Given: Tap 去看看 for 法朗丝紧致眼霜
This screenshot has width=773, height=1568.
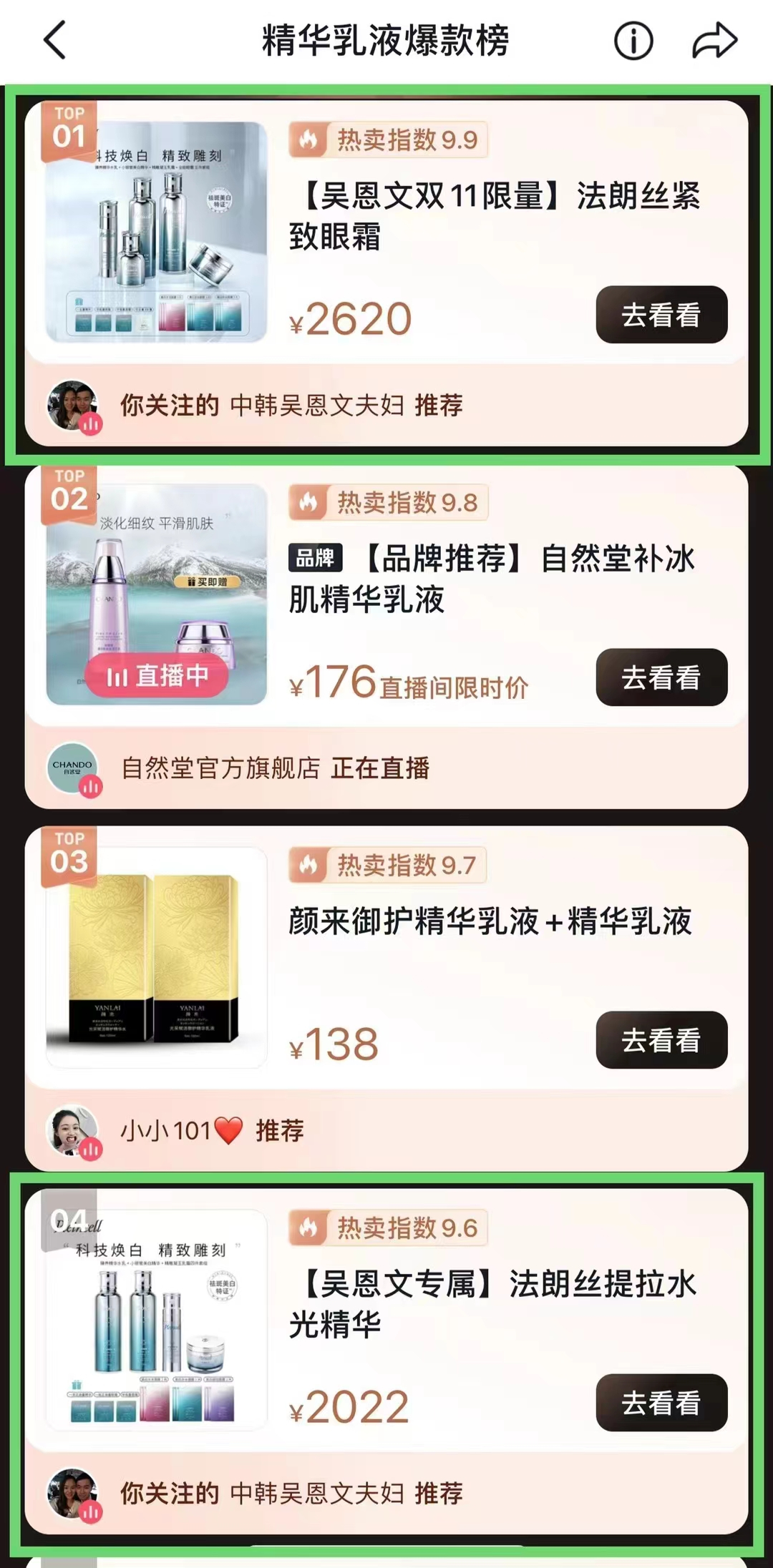Looking at the screenshot, I should [x=661, y=315].
